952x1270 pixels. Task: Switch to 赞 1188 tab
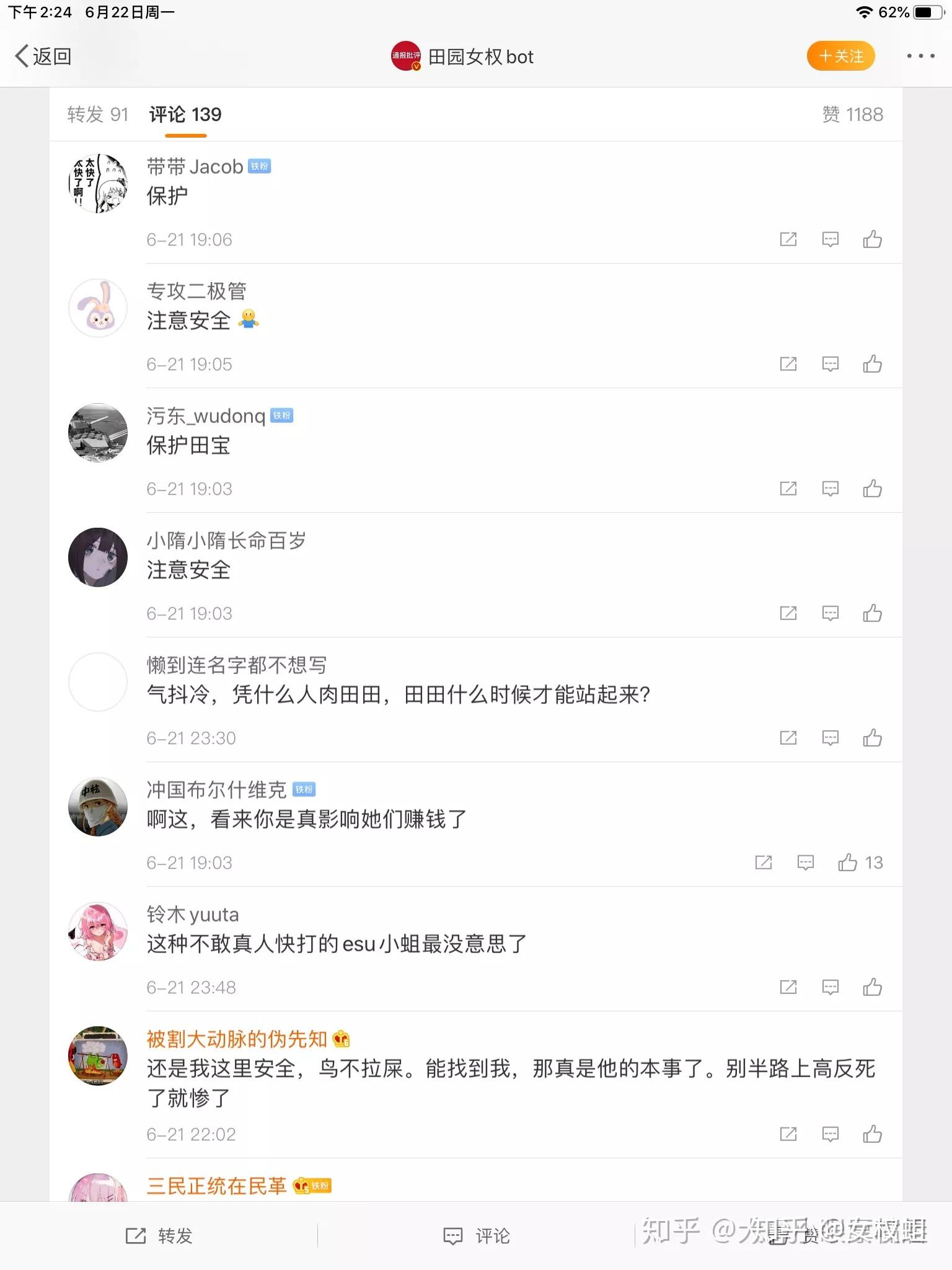click(x=852, y=115)
